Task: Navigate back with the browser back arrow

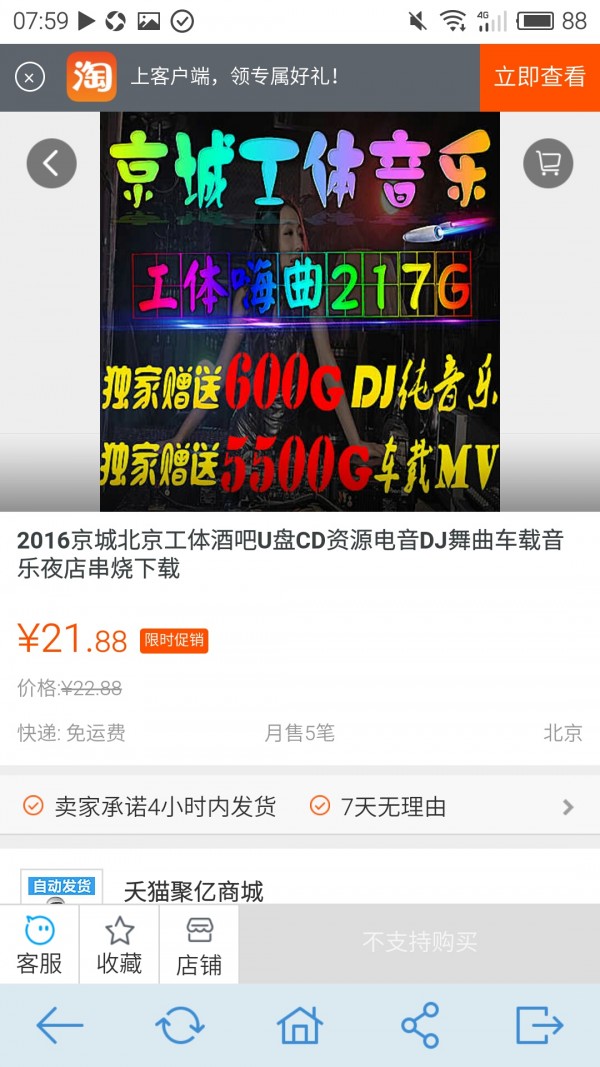Action: (60, 1025)
